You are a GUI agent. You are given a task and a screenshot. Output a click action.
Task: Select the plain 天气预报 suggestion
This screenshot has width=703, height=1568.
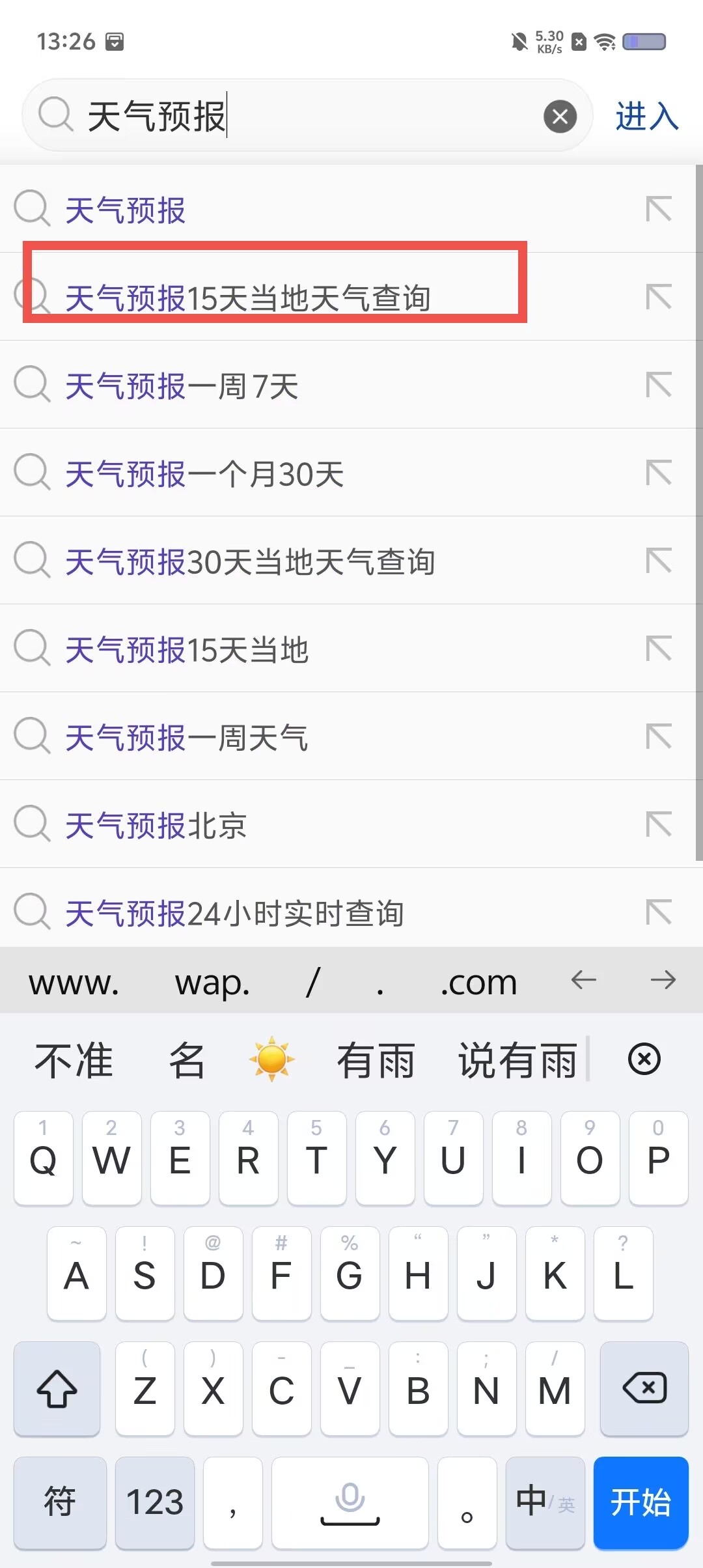click(x=126, y=210)
